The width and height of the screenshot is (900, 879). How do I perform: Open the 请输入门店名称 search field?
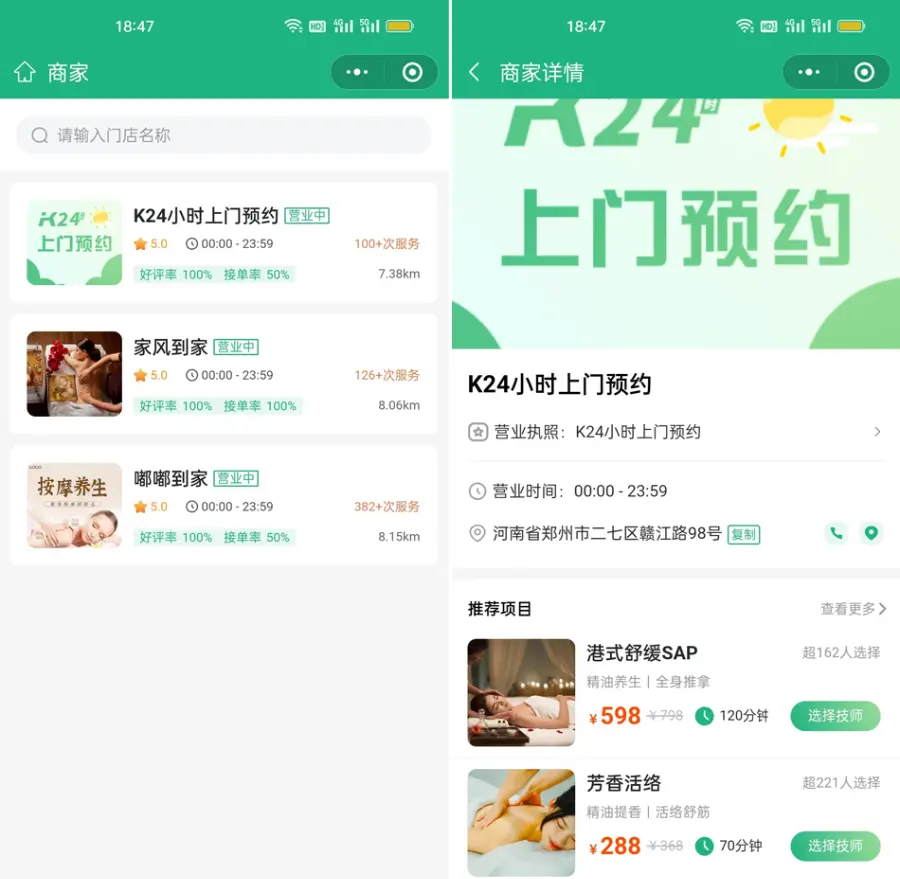223,135
